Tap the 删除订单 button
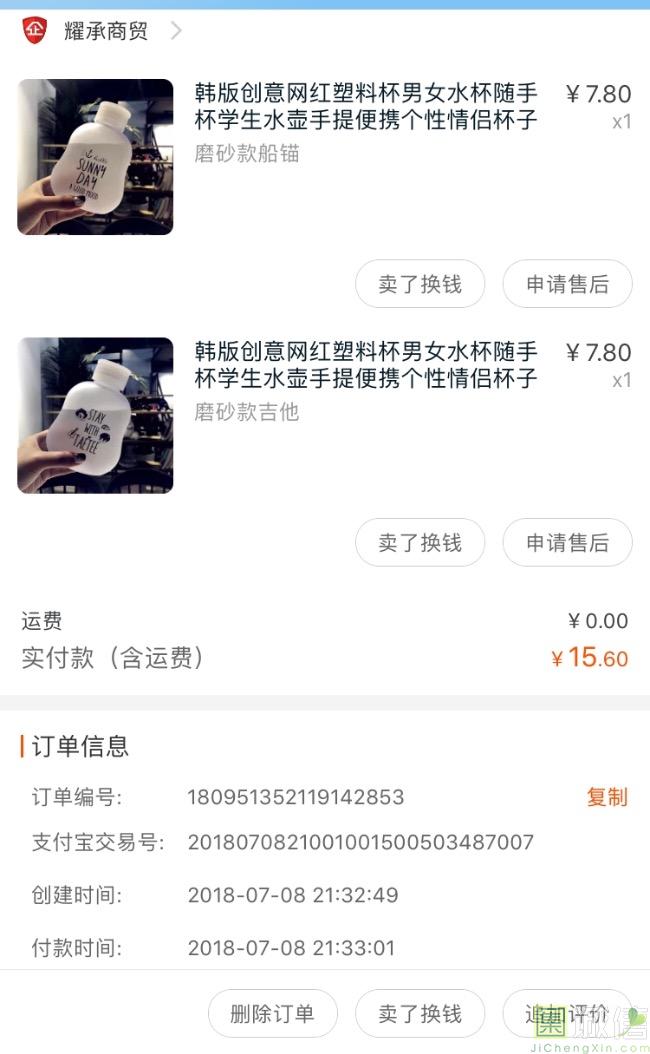The image size is (650, 1054). [272, 1013]
